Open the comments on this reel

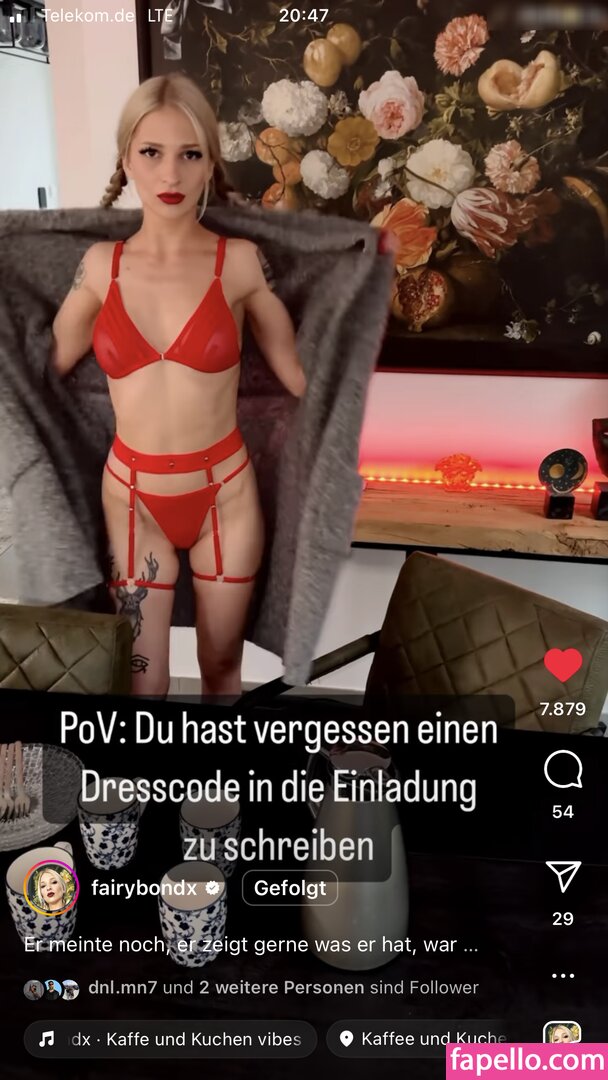563,770
